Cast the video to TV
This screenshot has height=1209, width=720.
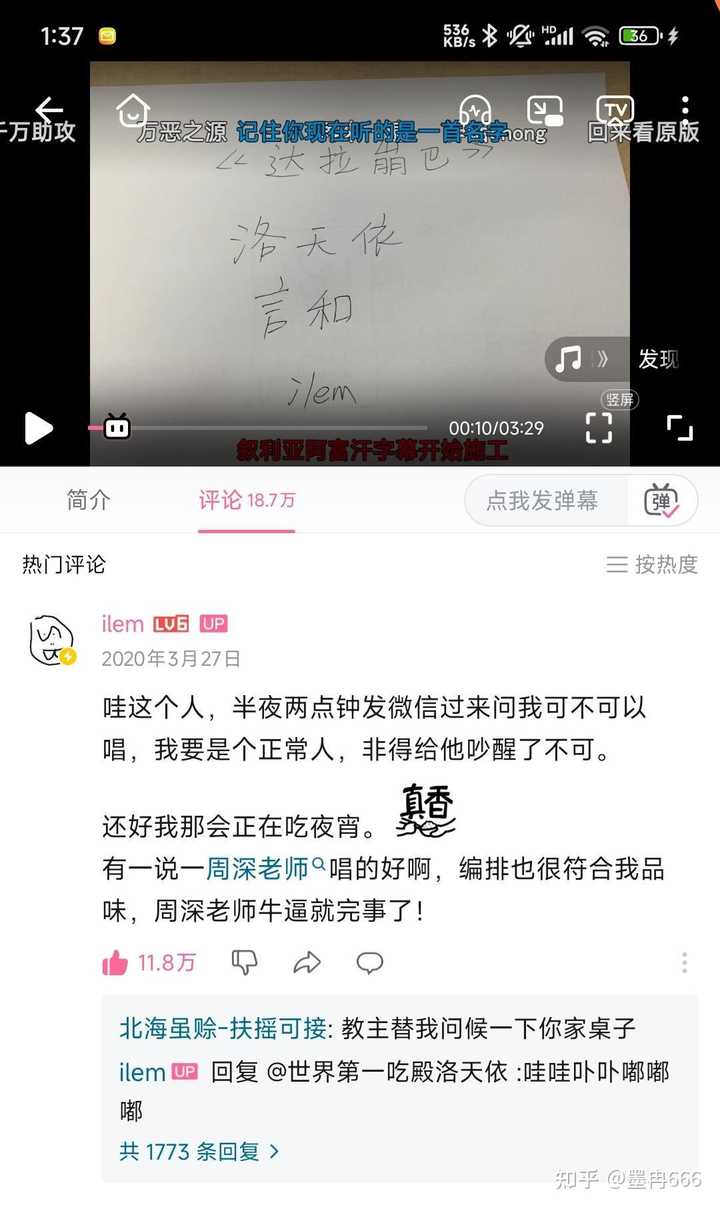click(615, 110)
